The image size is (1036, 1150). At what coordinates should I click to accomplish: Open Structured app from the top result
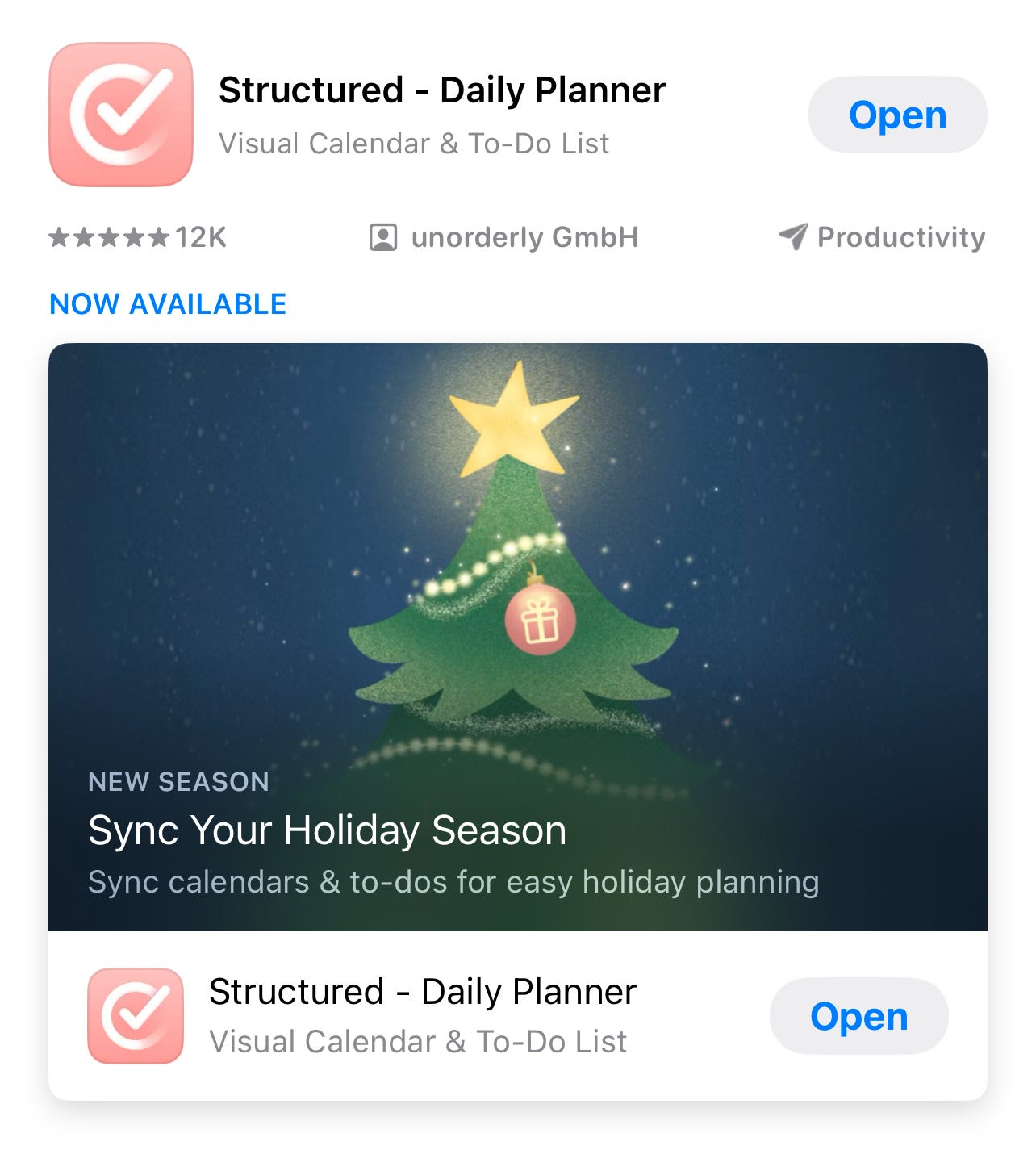point(896,115)
